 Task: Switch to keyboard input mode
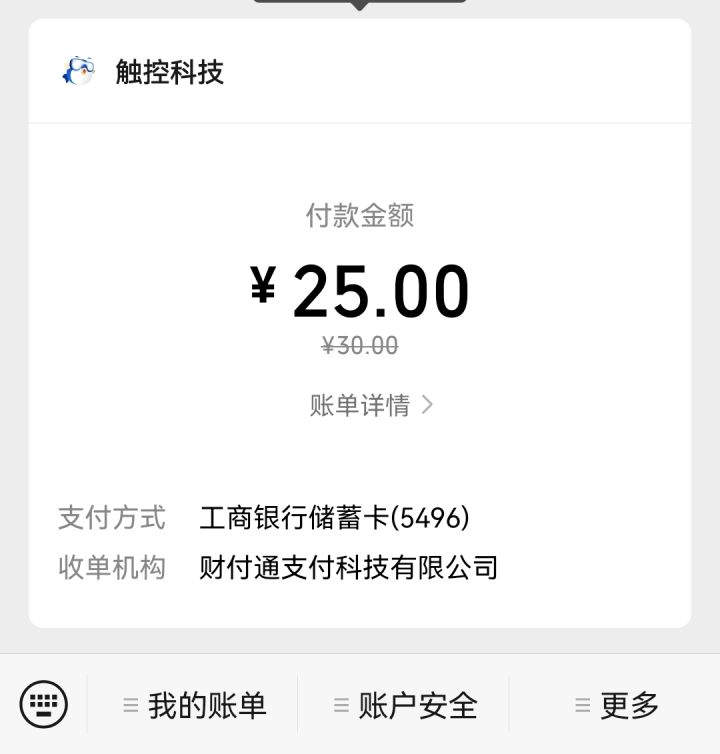[x=44, y=704]
